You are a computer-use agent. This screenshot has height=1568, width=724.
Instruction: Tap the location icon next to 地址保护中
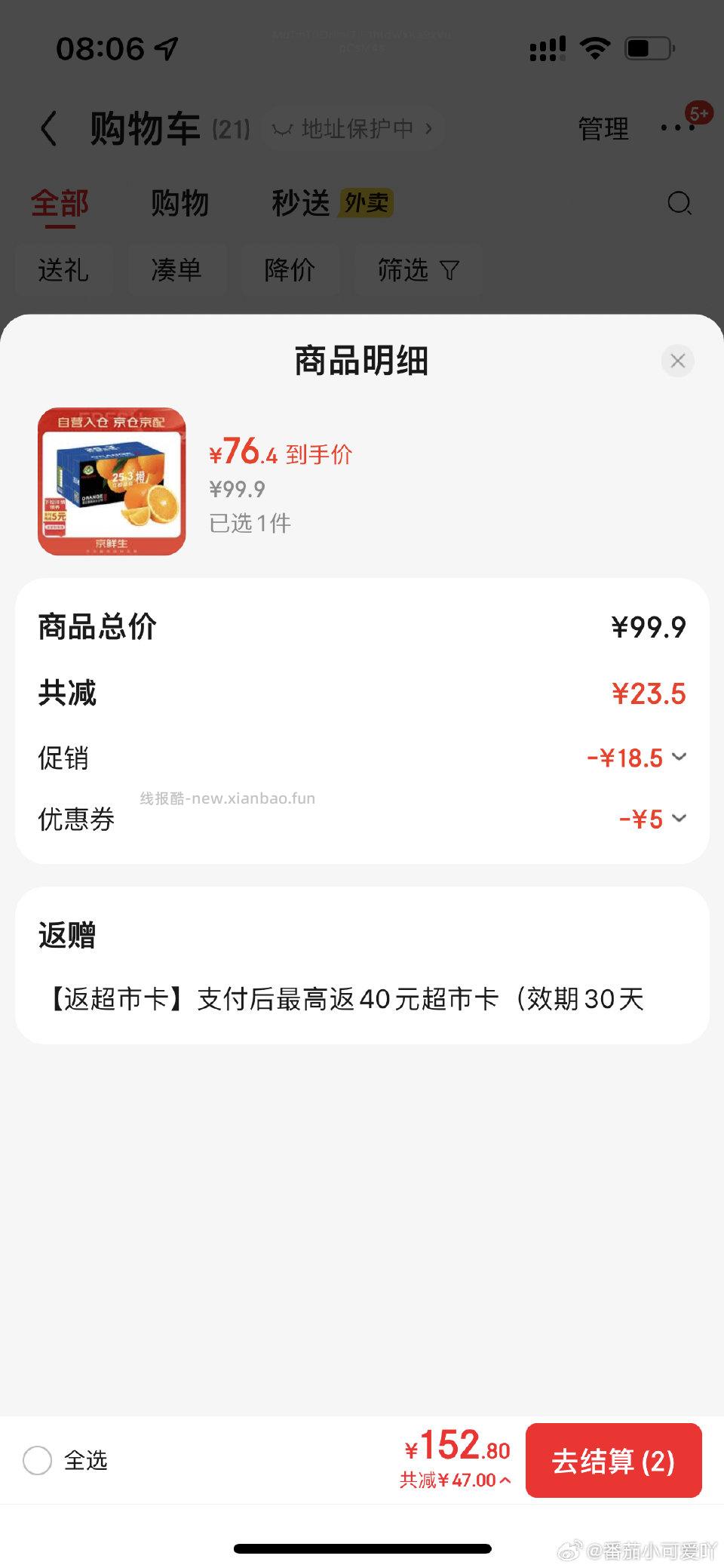pos(282,128)
